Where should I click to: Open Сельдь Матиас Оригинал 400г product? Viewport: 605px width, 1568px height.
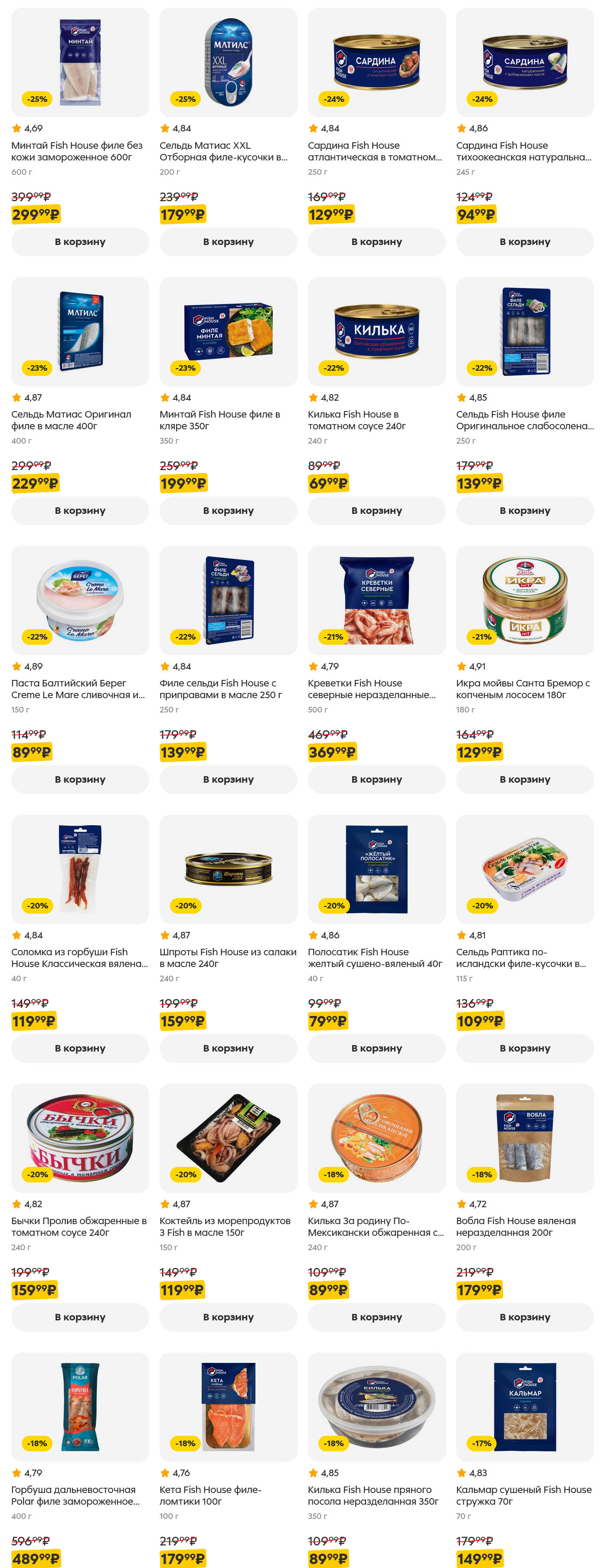[x=80, y=420]
